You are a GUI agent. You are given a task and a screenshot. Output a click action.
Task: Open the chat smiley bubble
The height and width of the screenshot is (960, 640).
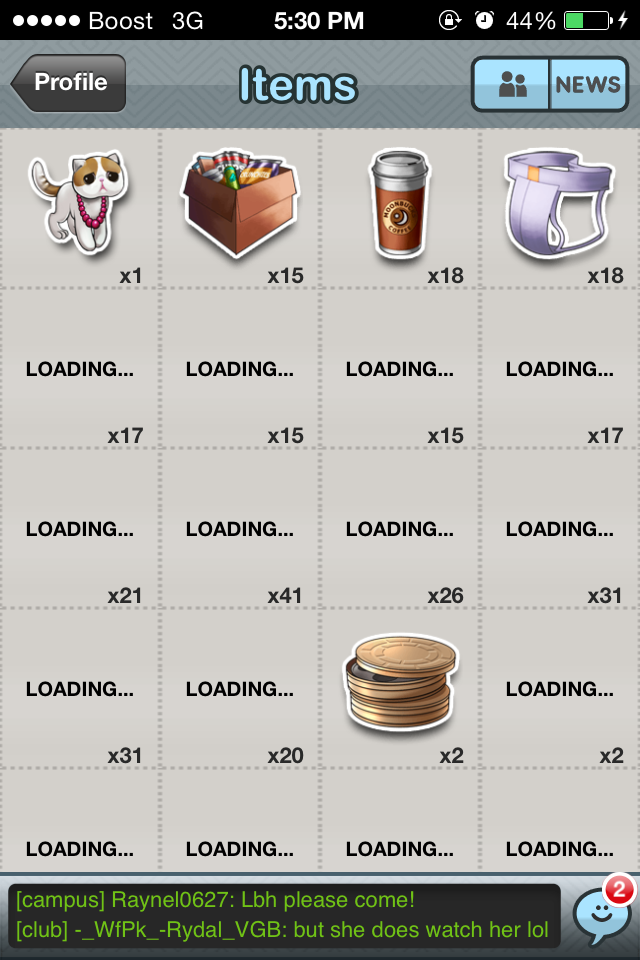pyautogui.click(x=601, y=915)
